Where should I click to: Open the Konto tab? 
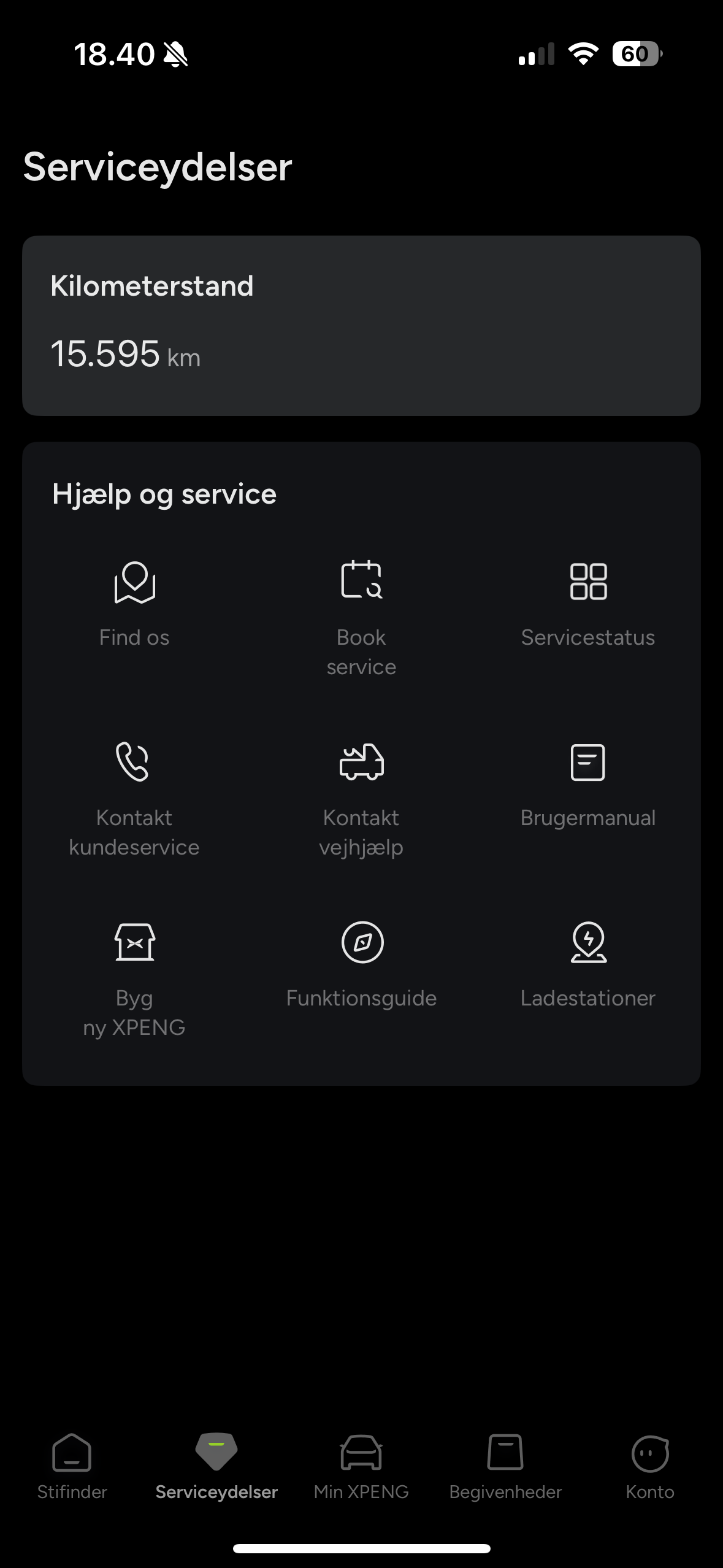tap(649, 1466)
